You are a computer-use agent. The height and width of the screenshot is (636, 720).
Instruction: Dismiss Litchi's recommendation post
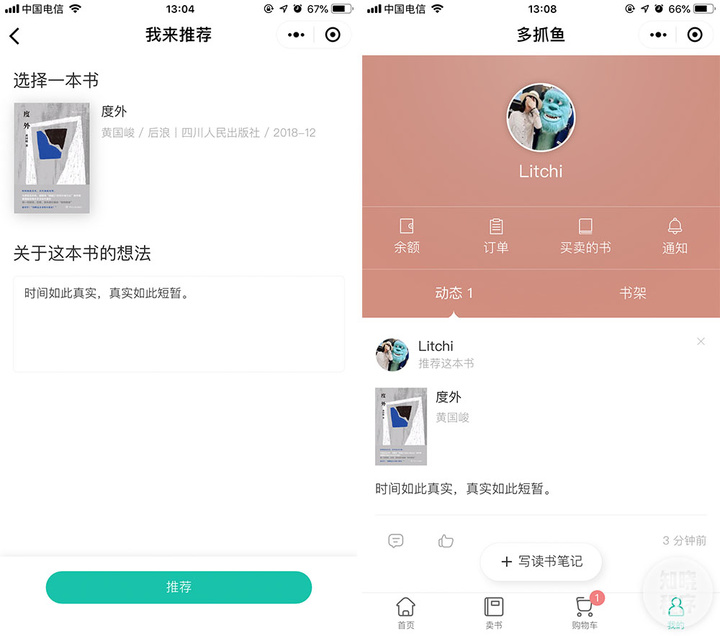click(x=701, y=342)
